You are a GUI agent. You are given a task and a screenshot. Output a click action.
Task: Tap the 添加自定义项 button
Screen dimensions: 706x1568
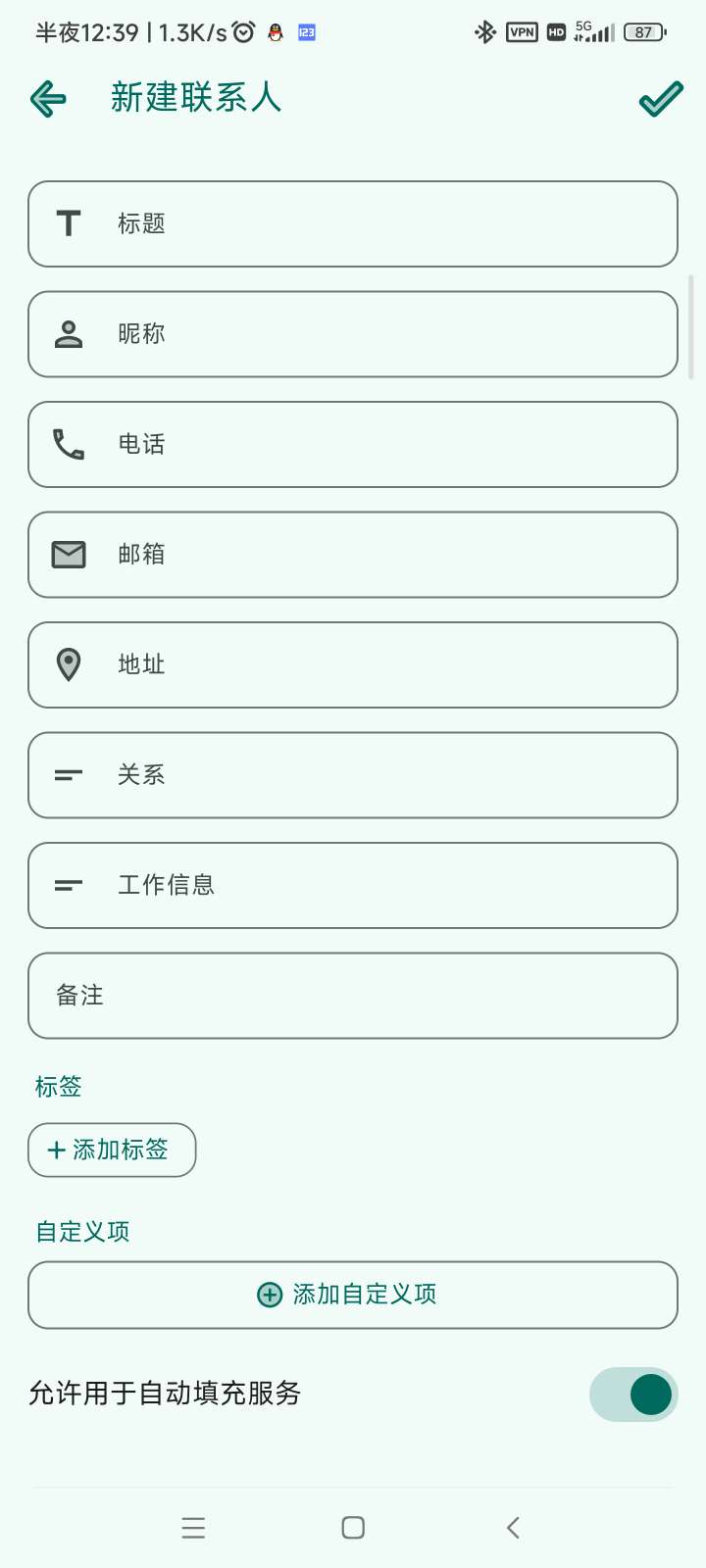pyautogui.click(x=353, y=1295)
